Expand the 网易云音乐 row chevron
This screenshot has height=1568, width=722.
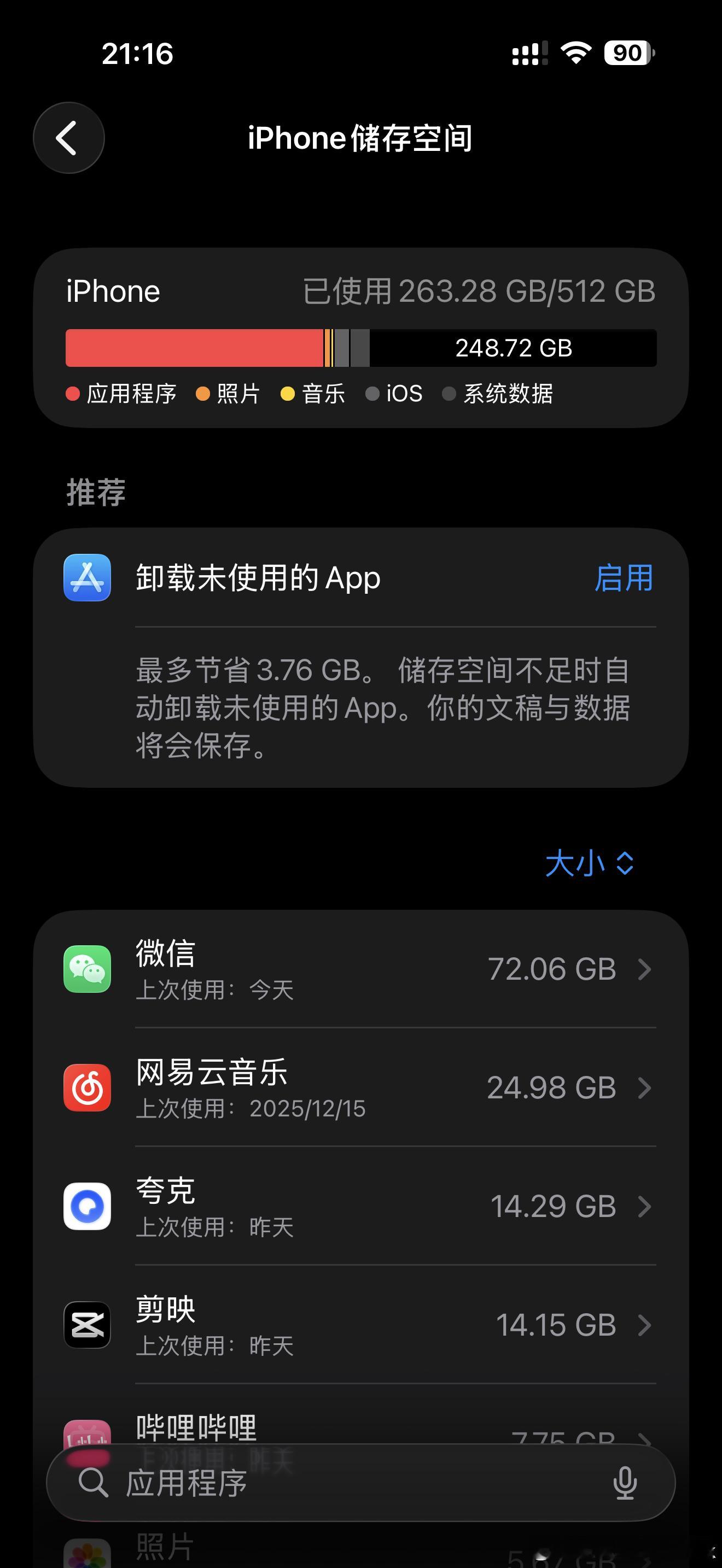point(645,1089)
